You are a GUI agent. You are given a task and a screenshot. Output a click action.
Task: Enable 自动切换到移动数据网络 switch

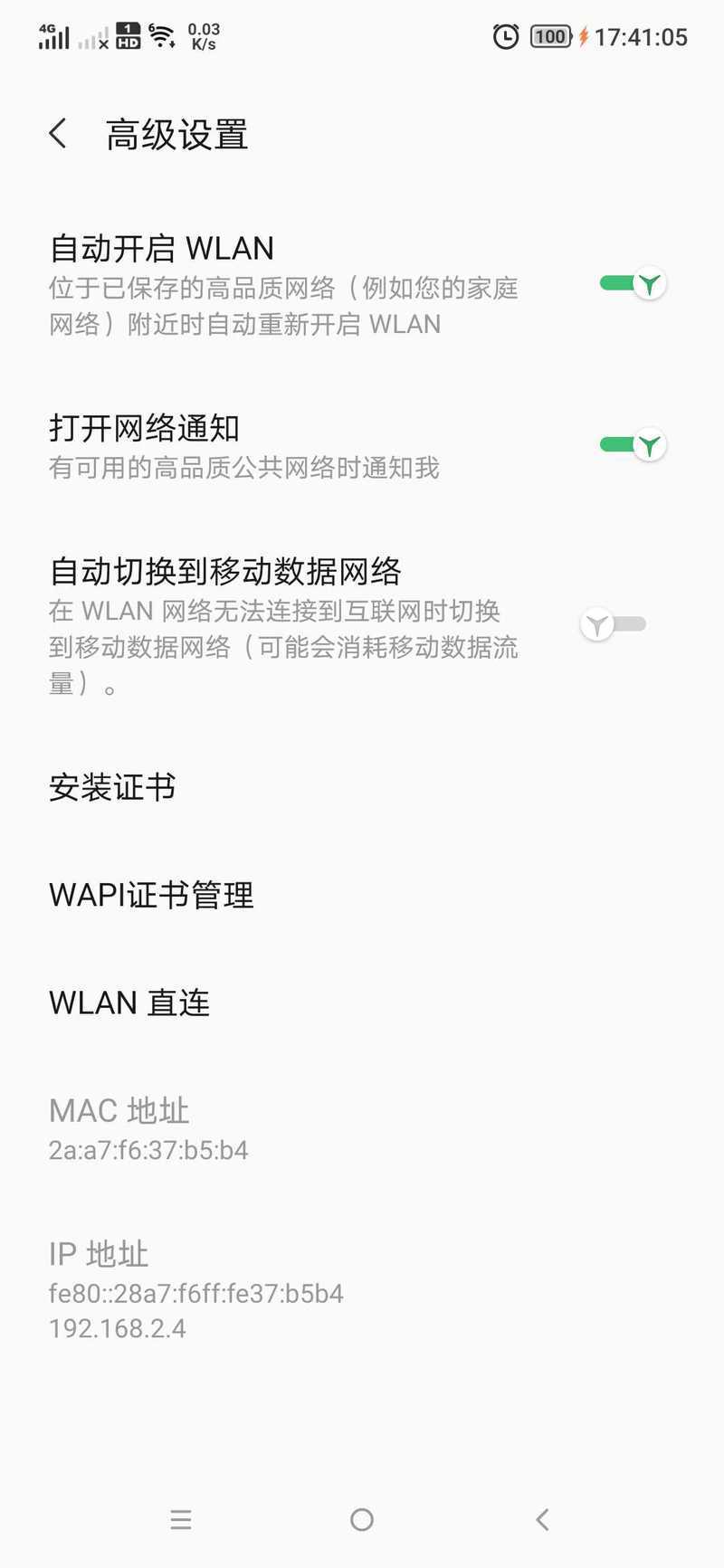click(x=613, y=624)
